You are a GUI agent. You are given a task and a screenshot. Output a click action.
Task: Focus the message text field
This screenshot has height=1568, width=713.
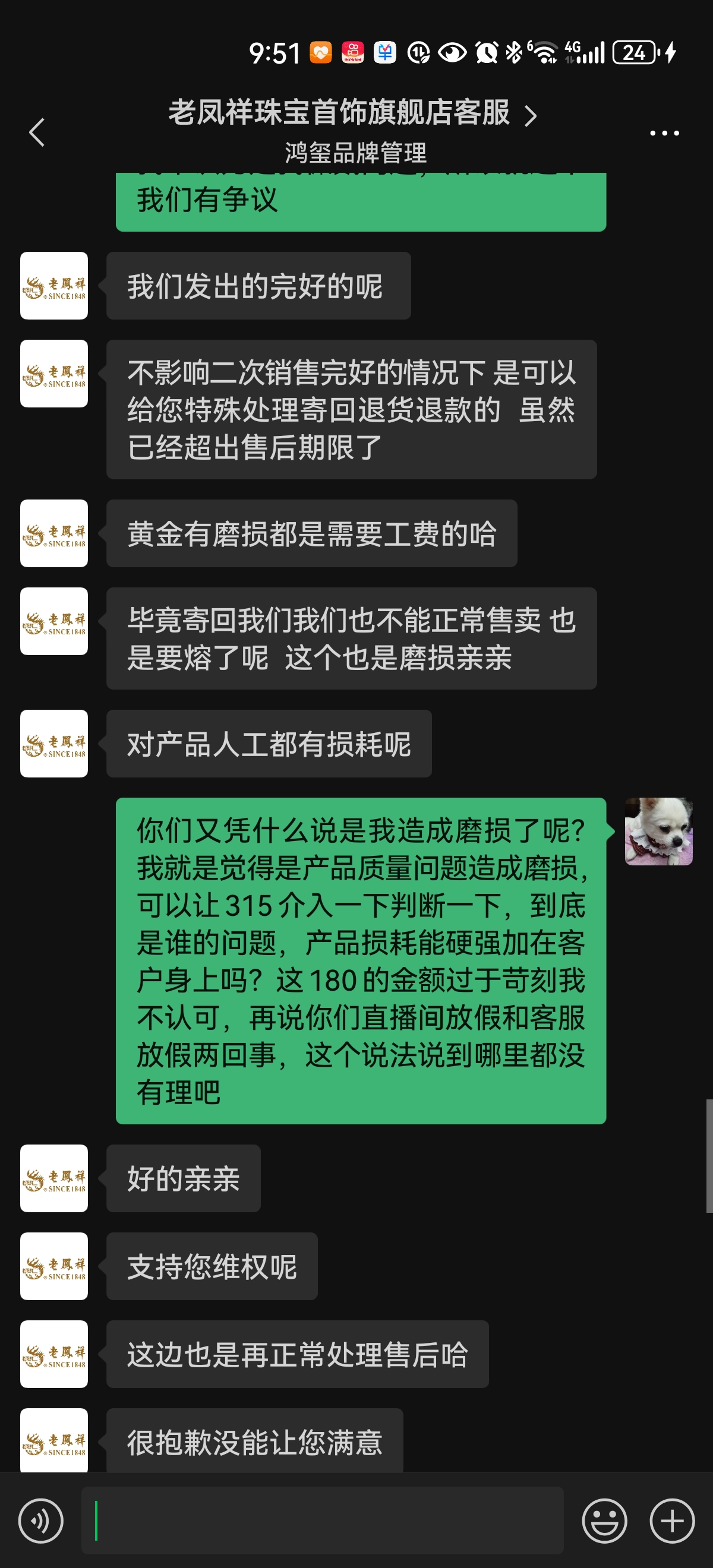(323, 1520)
